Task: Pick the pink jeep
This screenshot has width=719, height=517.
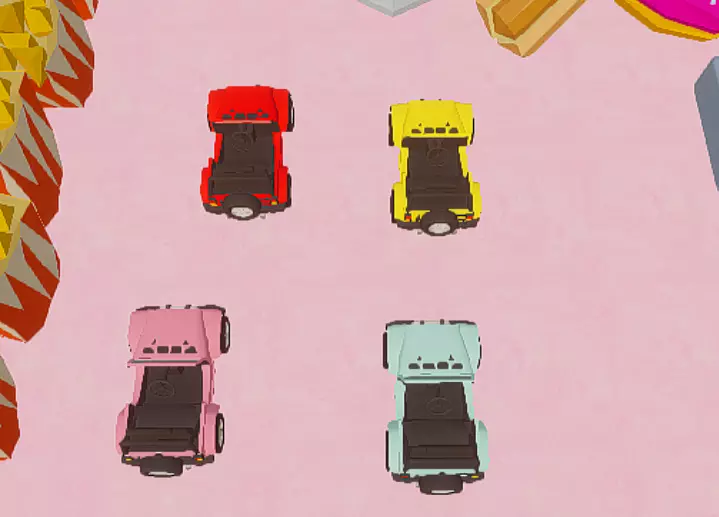Action: point(173,390)
